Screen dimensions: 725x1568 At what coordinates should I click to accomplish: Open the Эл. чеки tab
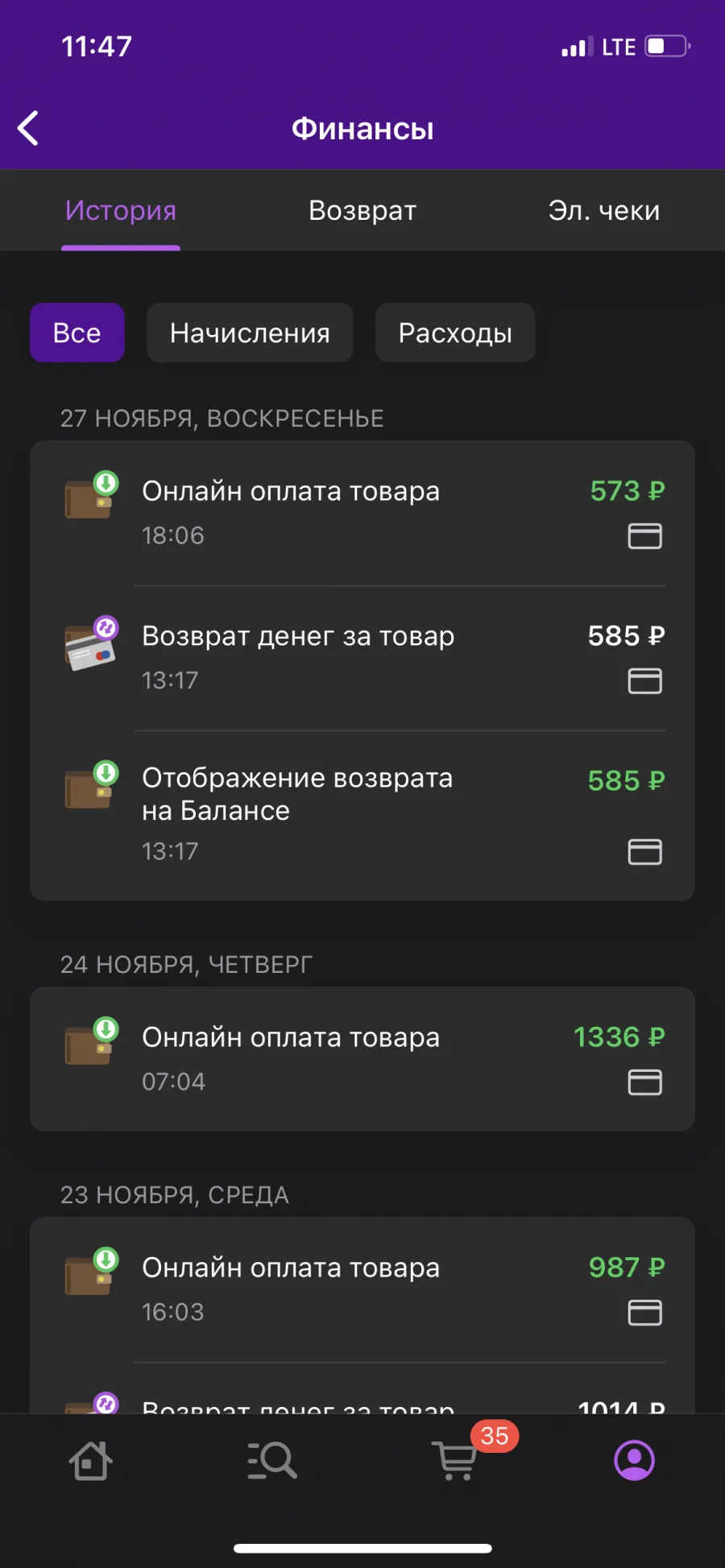(x=604, y=211)
